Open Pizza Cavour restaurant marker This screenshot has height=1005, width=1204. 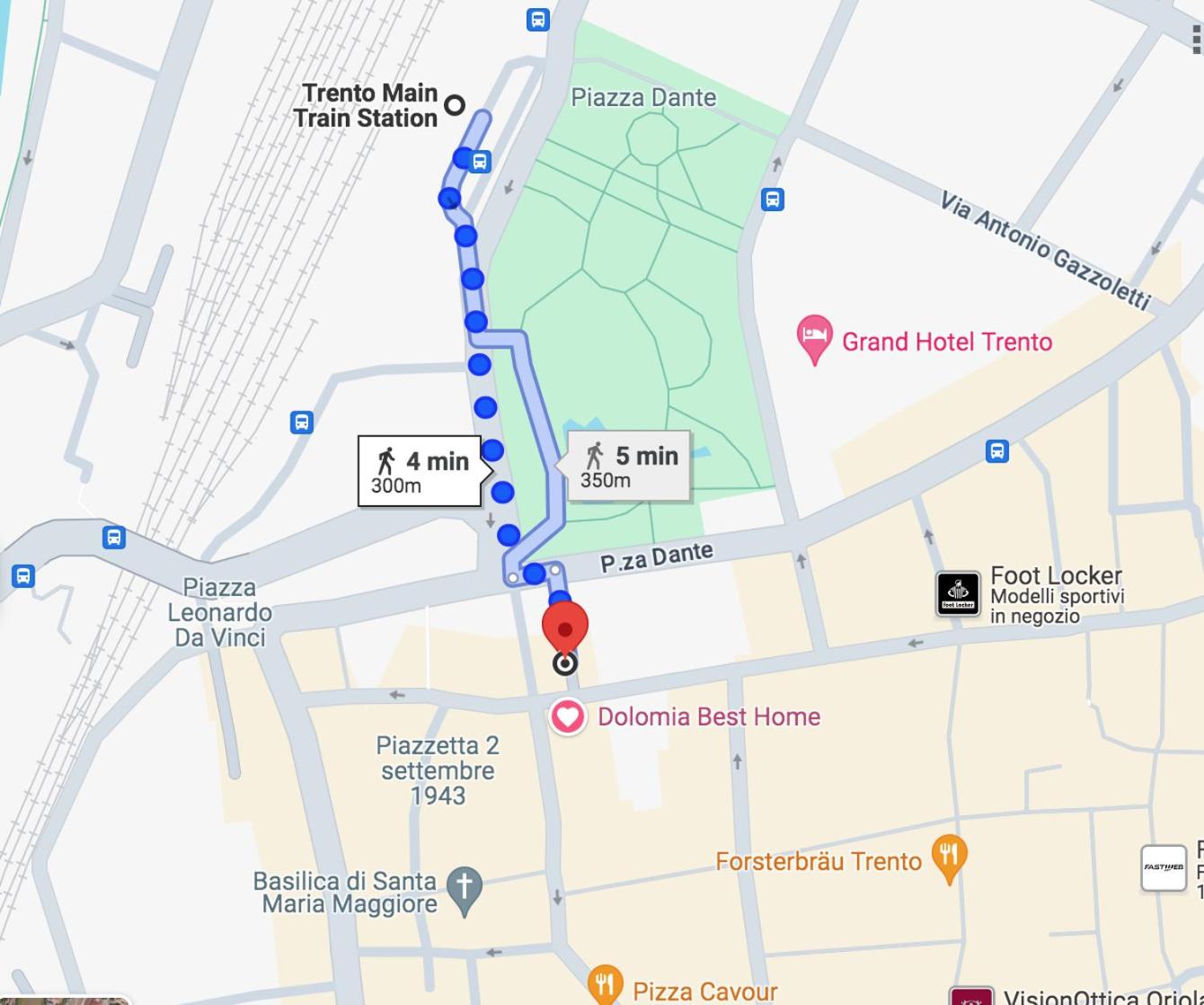[x=606, y=984]
